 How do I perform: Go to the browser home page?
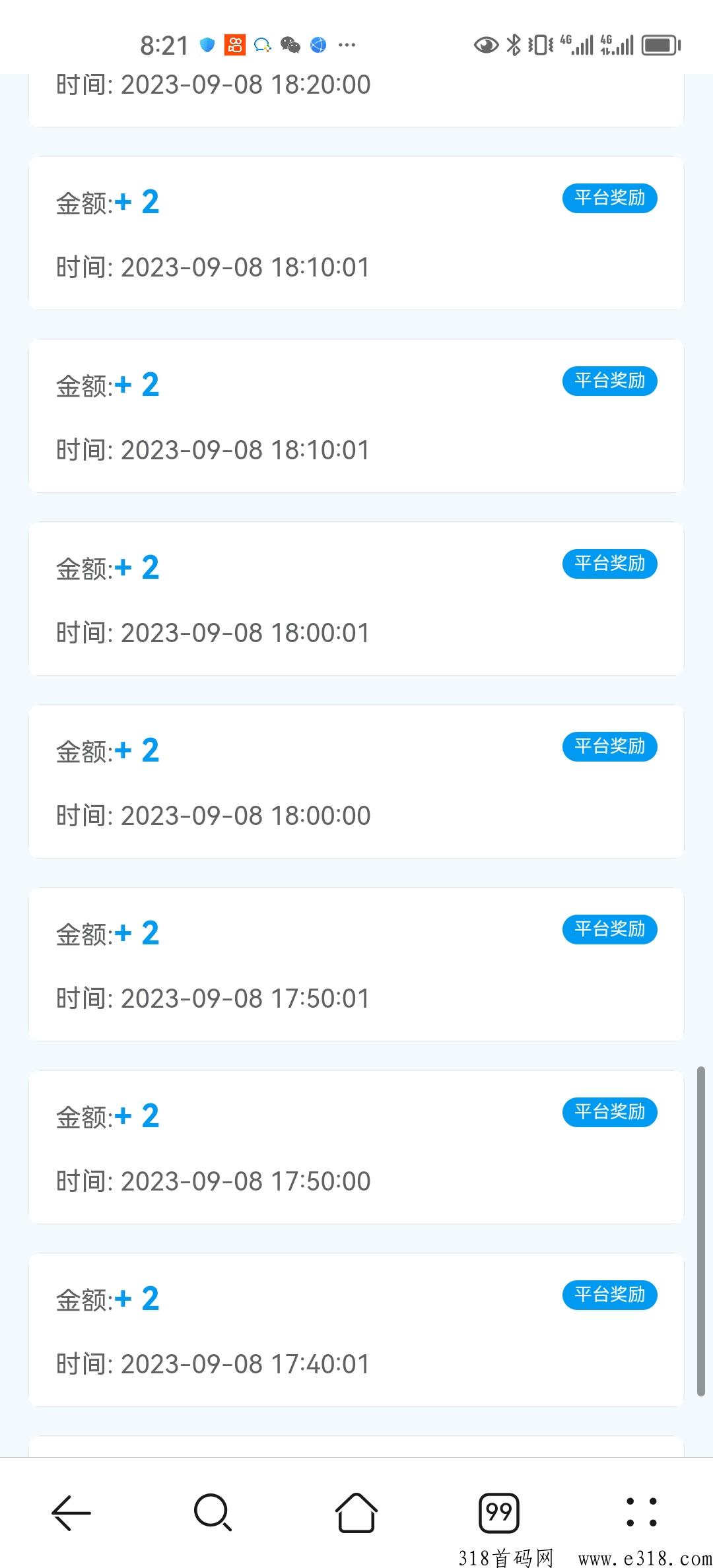[x=356, y=1512]
